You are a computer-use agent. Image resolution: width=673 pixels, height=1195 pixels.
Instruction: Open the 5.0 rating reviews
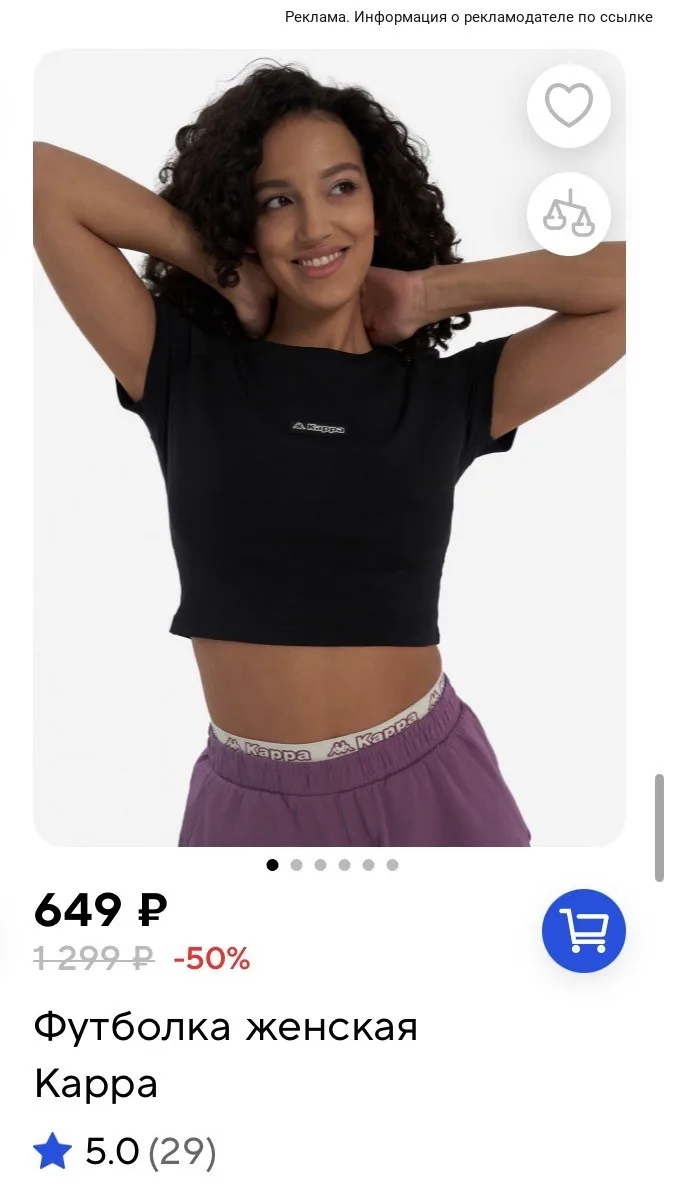(x=125, y=1151)
